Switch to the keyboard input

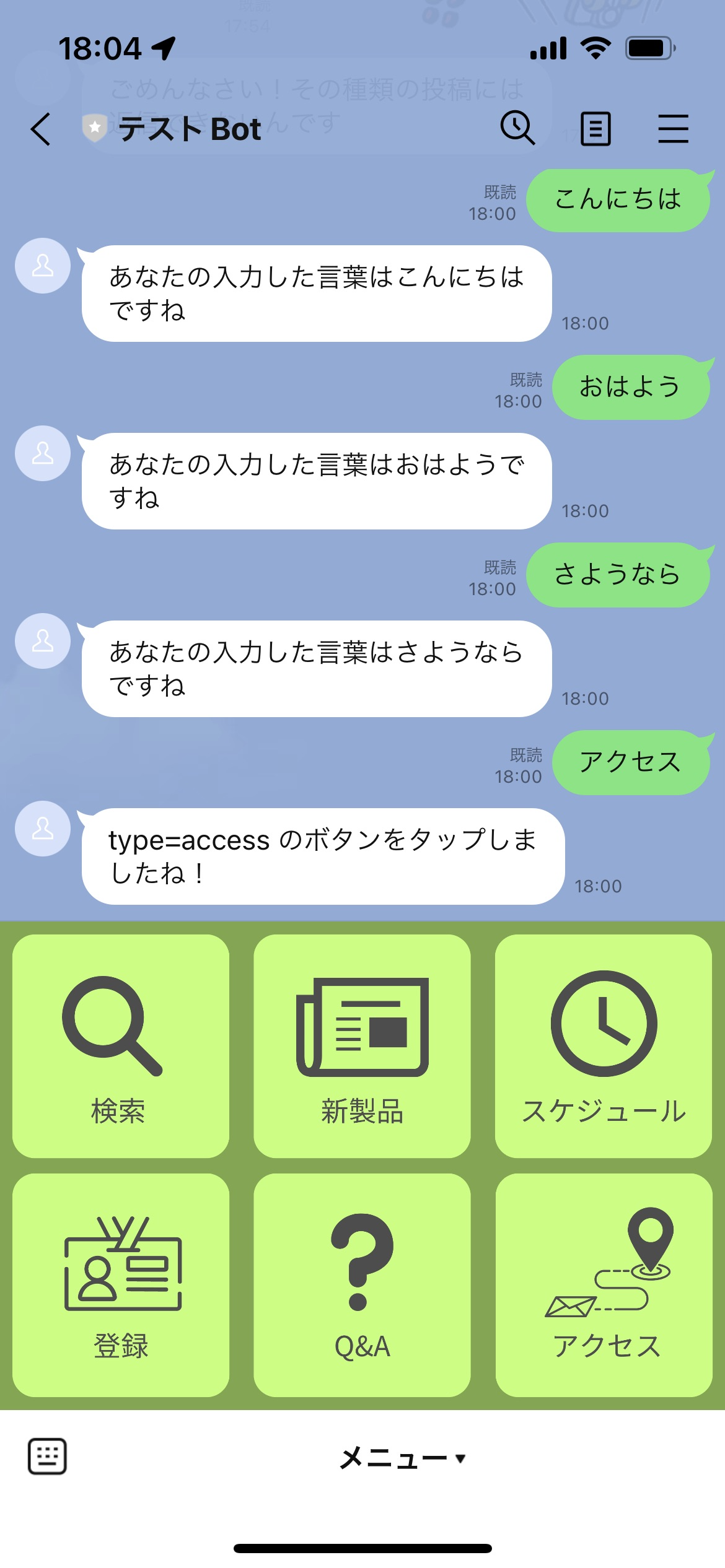pos(47,1457)
